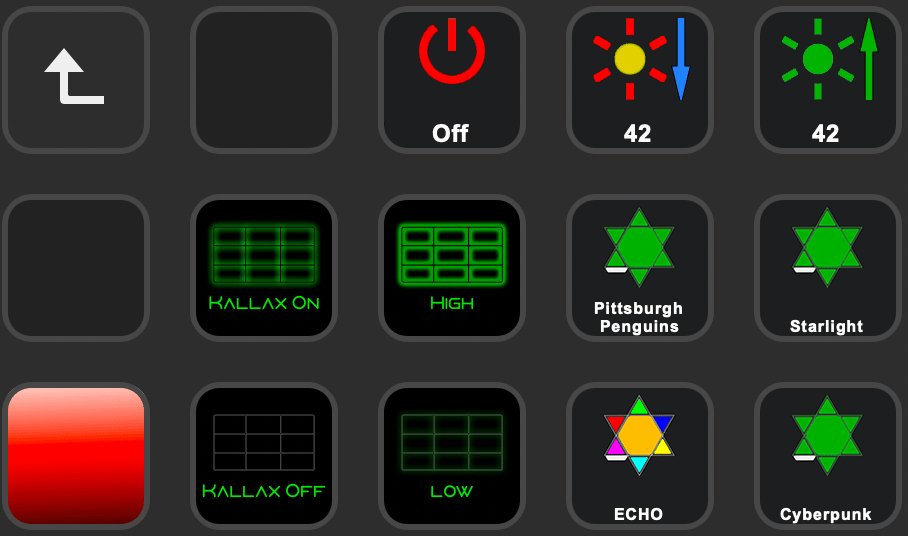Select the ECHO scene
Image resolution: width=908 pixels, height=536 pixels.
(639, 456)
